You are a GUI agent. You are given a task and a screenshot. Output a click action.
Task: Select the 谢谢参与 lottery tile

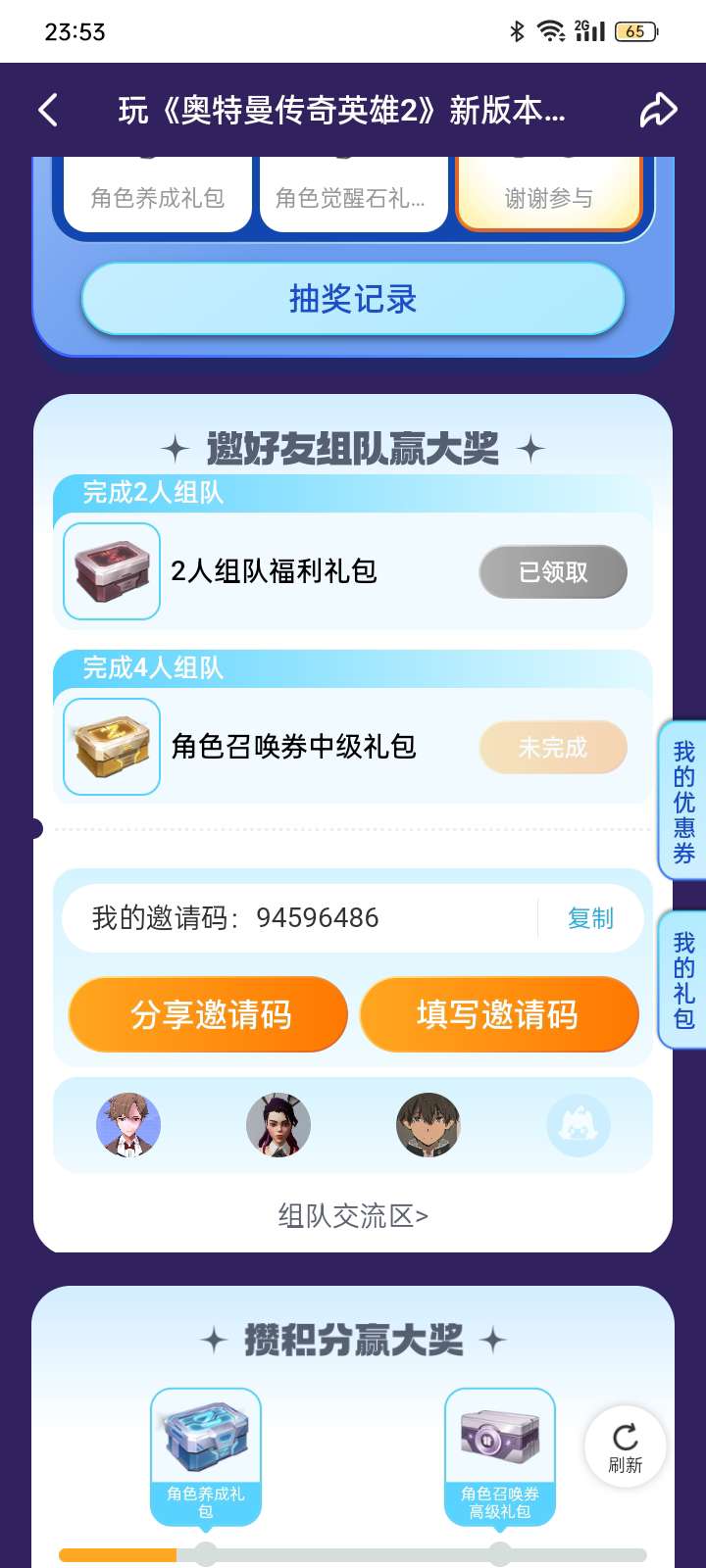click(549, 196)
